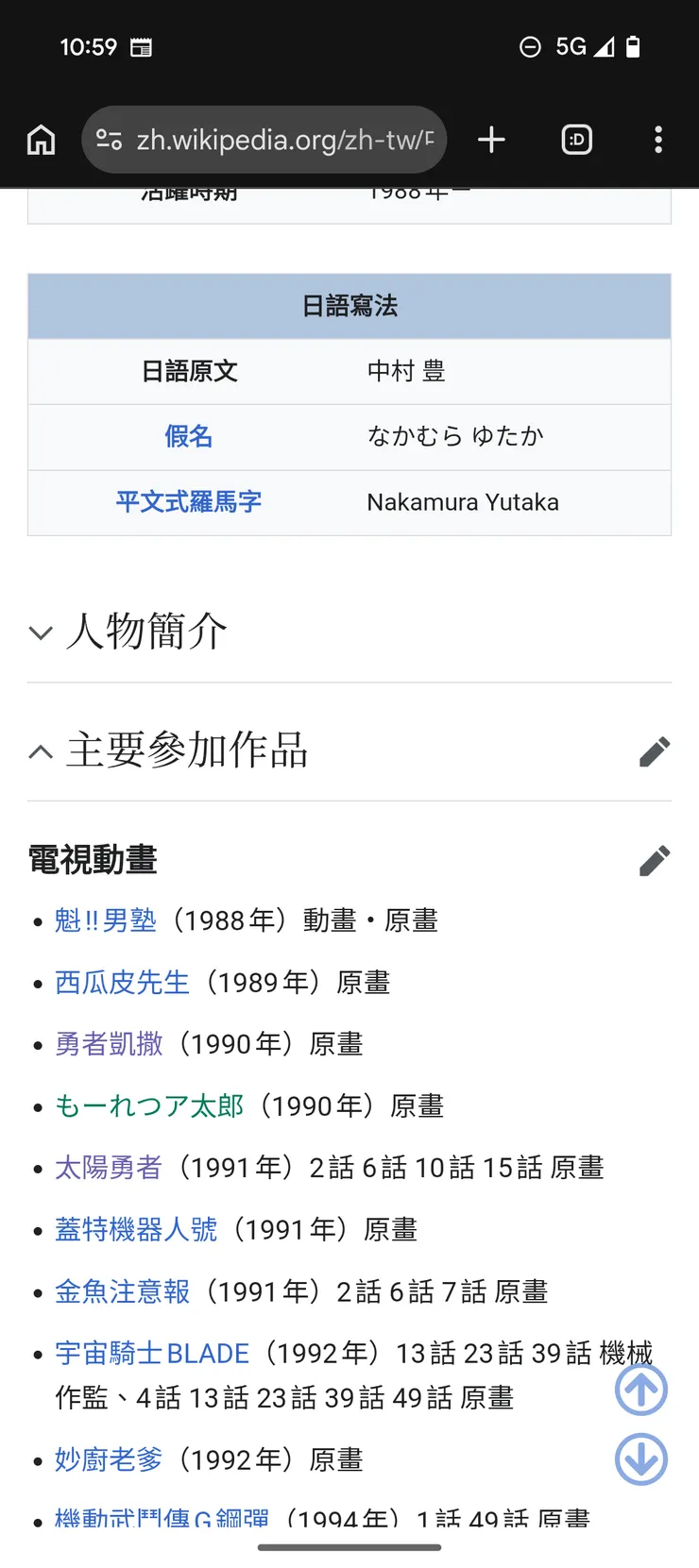Tap the edit pencil beside 主要參加作品
The height and width of the screenshot is (1568, 699).
pyautogui.click(x=655, y=751)
